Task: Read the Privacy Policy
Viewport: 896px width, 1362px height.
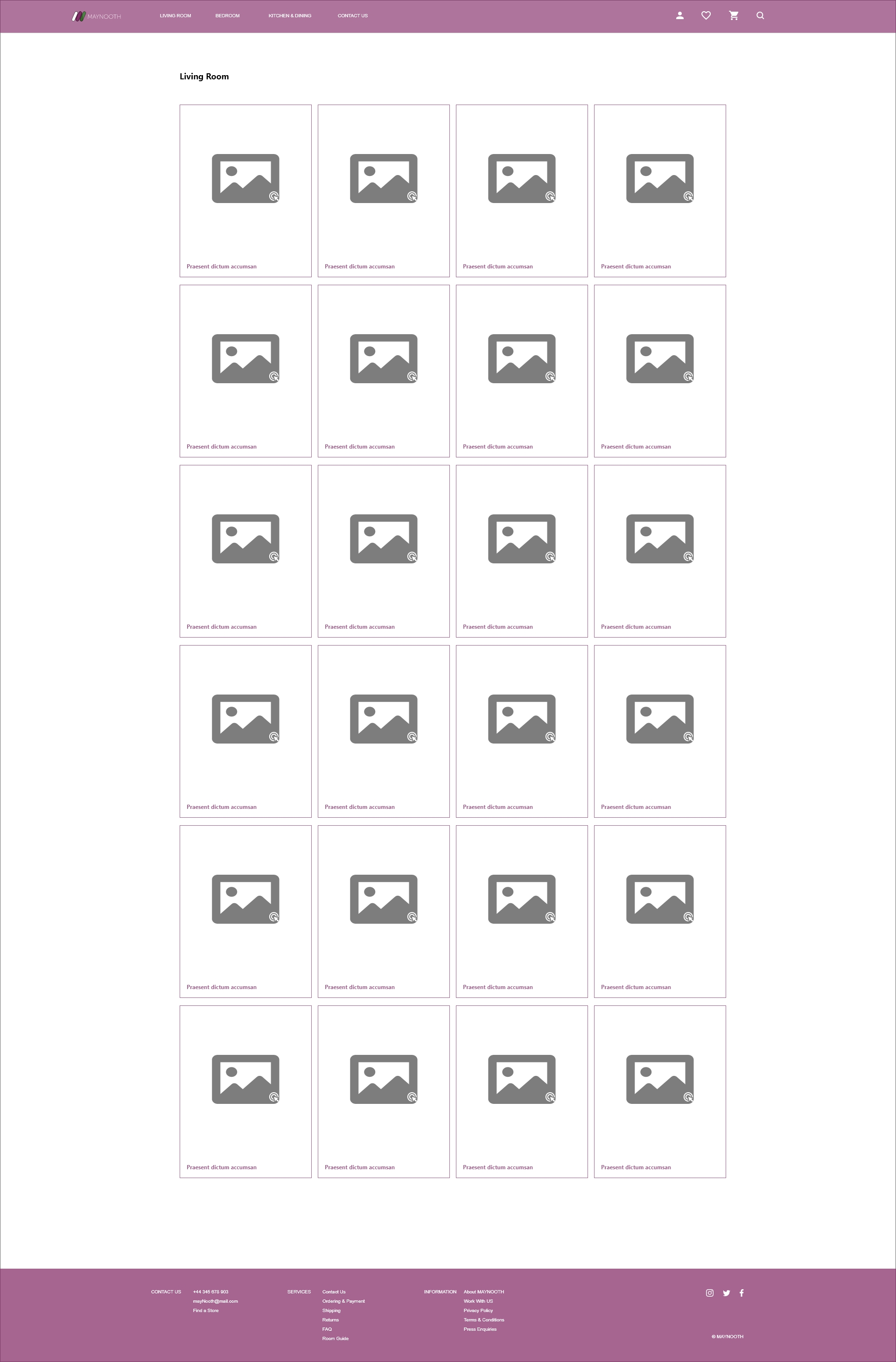Action: coord(478,1311)
